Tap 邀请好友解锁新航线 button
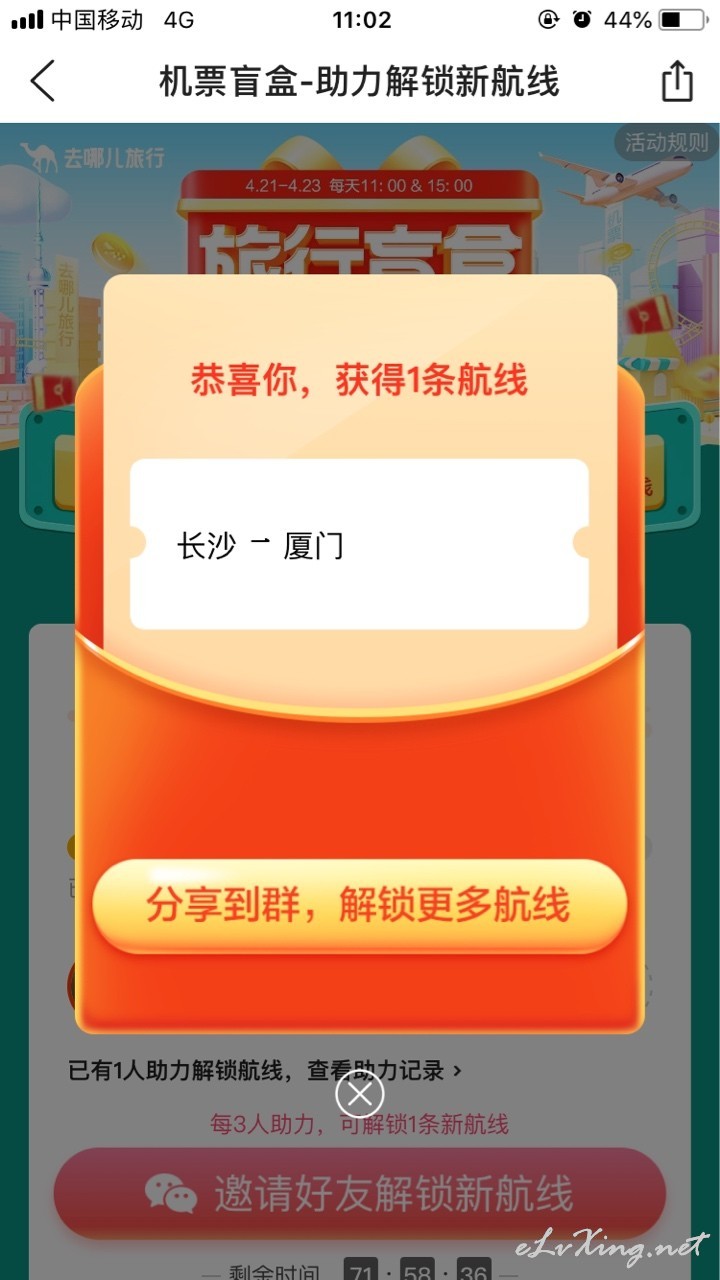The image size is (720, 1280). tap(359, 1194)
